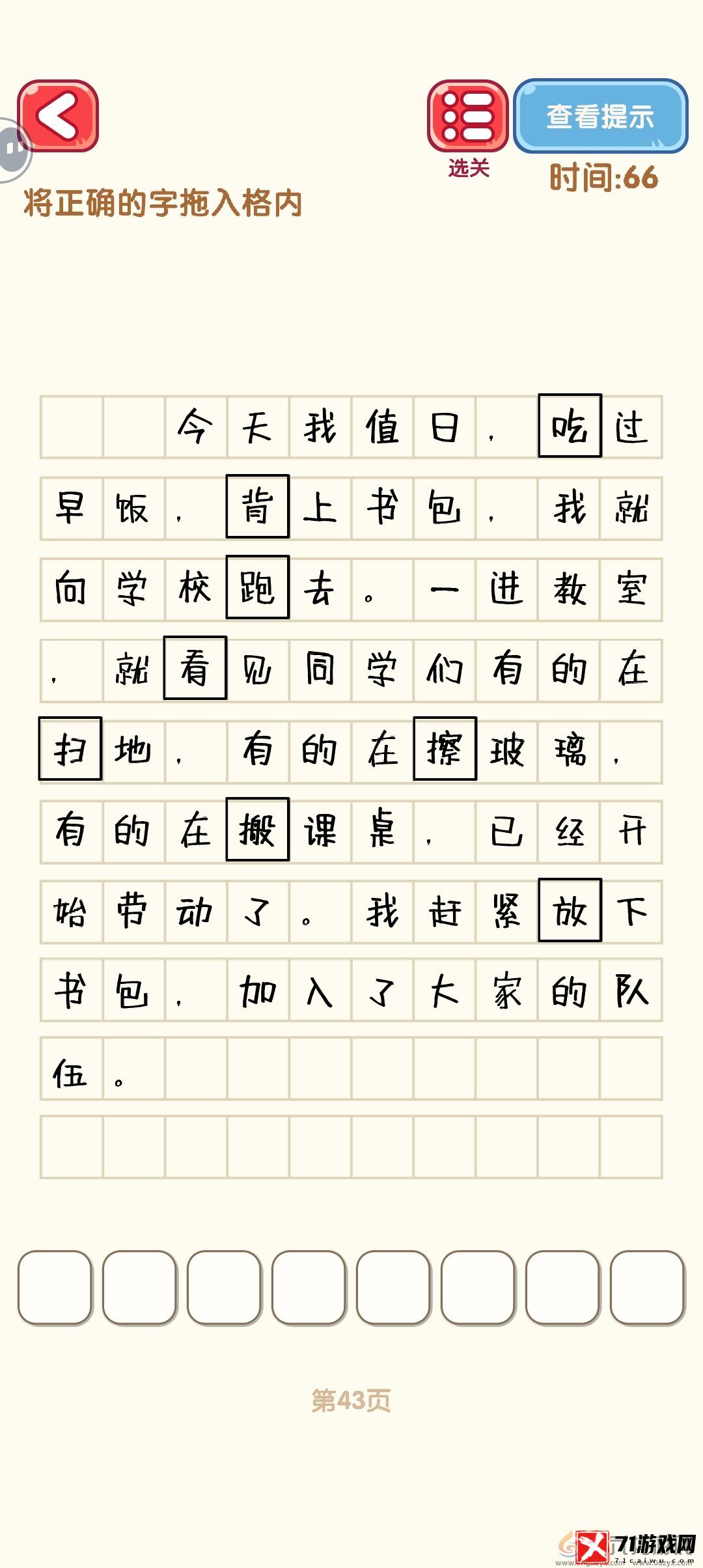Image resolution: width=703 pixels, height=1568 pixels.
Task: Select the boxed character 背
Action: [x=258, y=507]
